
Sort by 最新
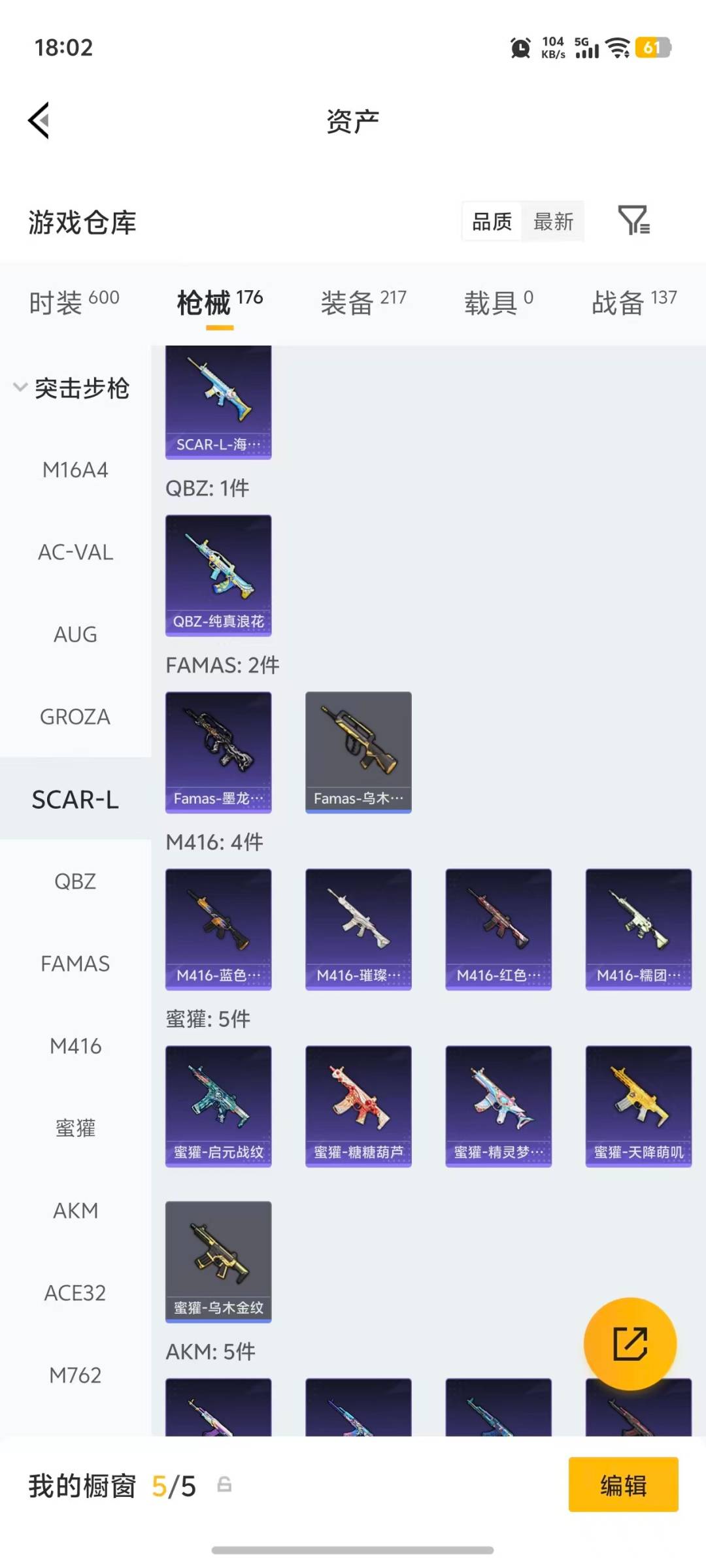pos(553,221)
